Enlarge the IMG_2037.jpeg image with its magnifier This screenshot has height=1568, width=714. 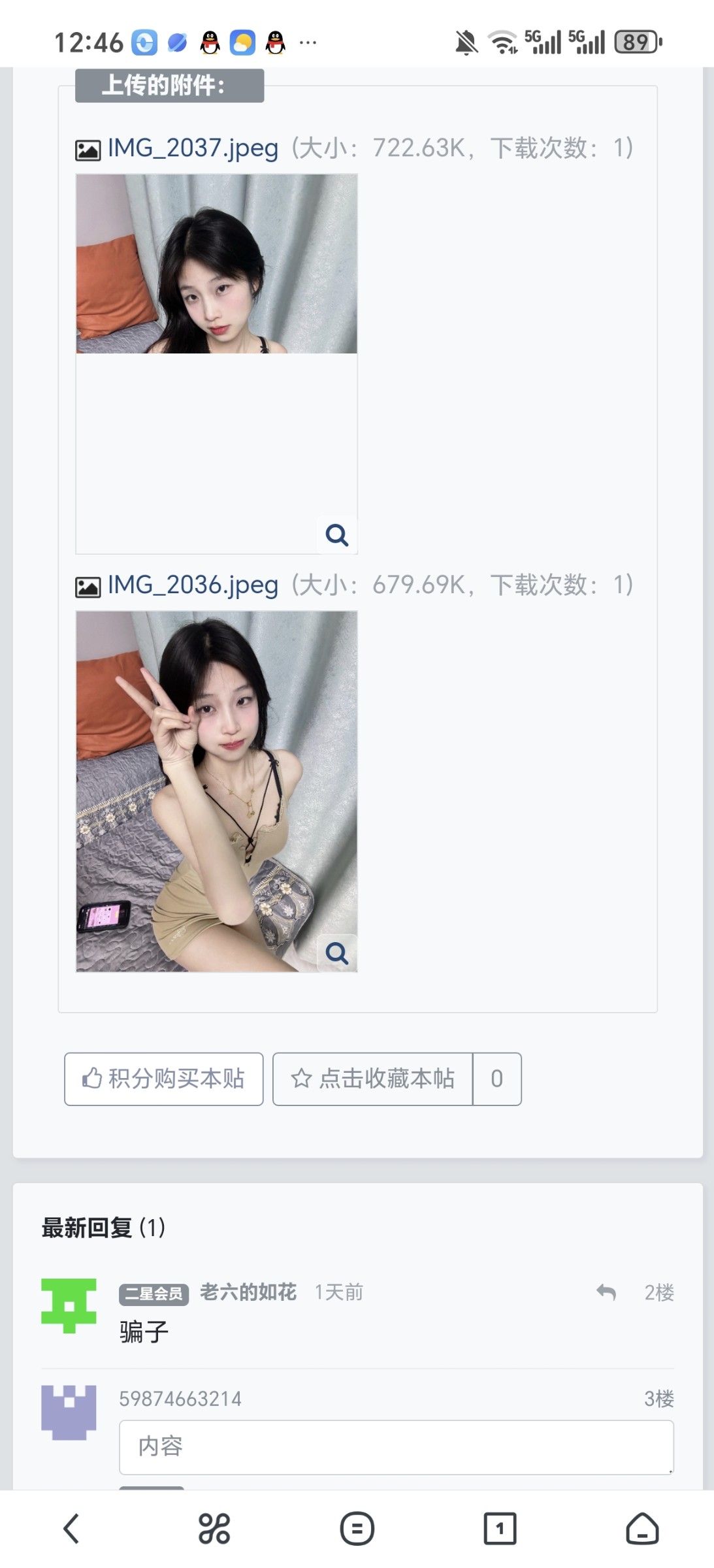pyautogui.click(x=336, y=535)
